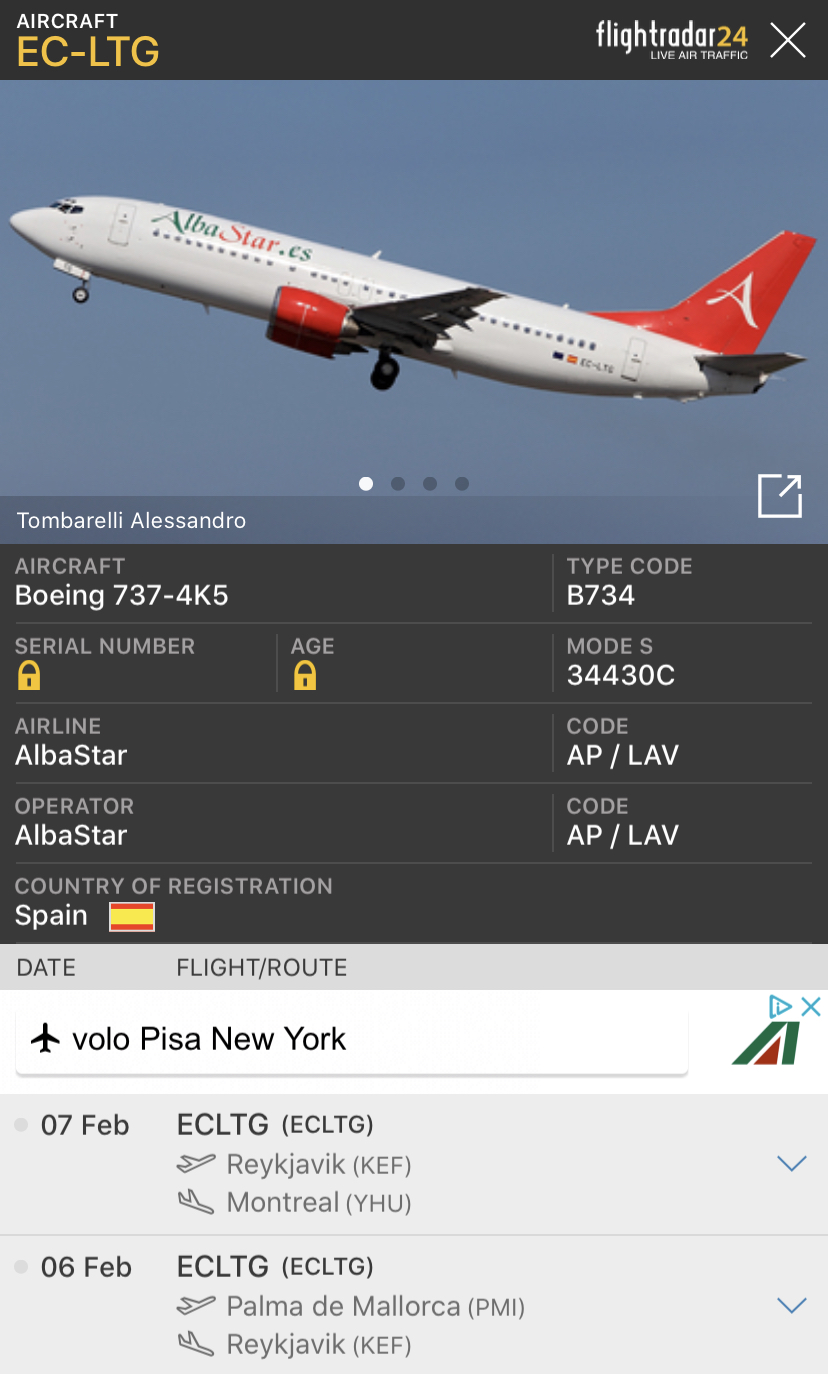This screenshot has height=1374, width=828.
Task: Close the ad banner
Action: [x=812, y=1006]
